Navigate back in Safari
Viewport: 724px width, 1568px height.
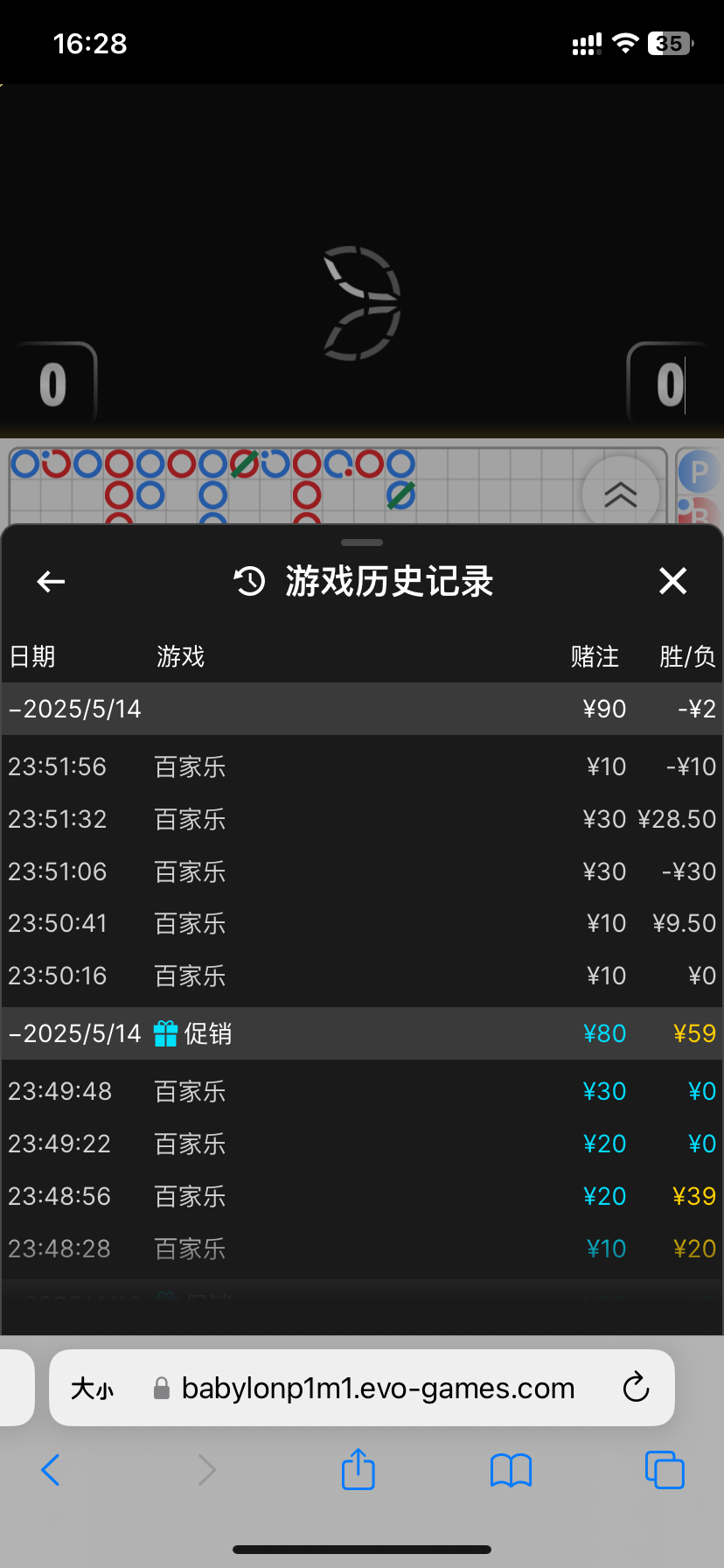(51, 1470)
